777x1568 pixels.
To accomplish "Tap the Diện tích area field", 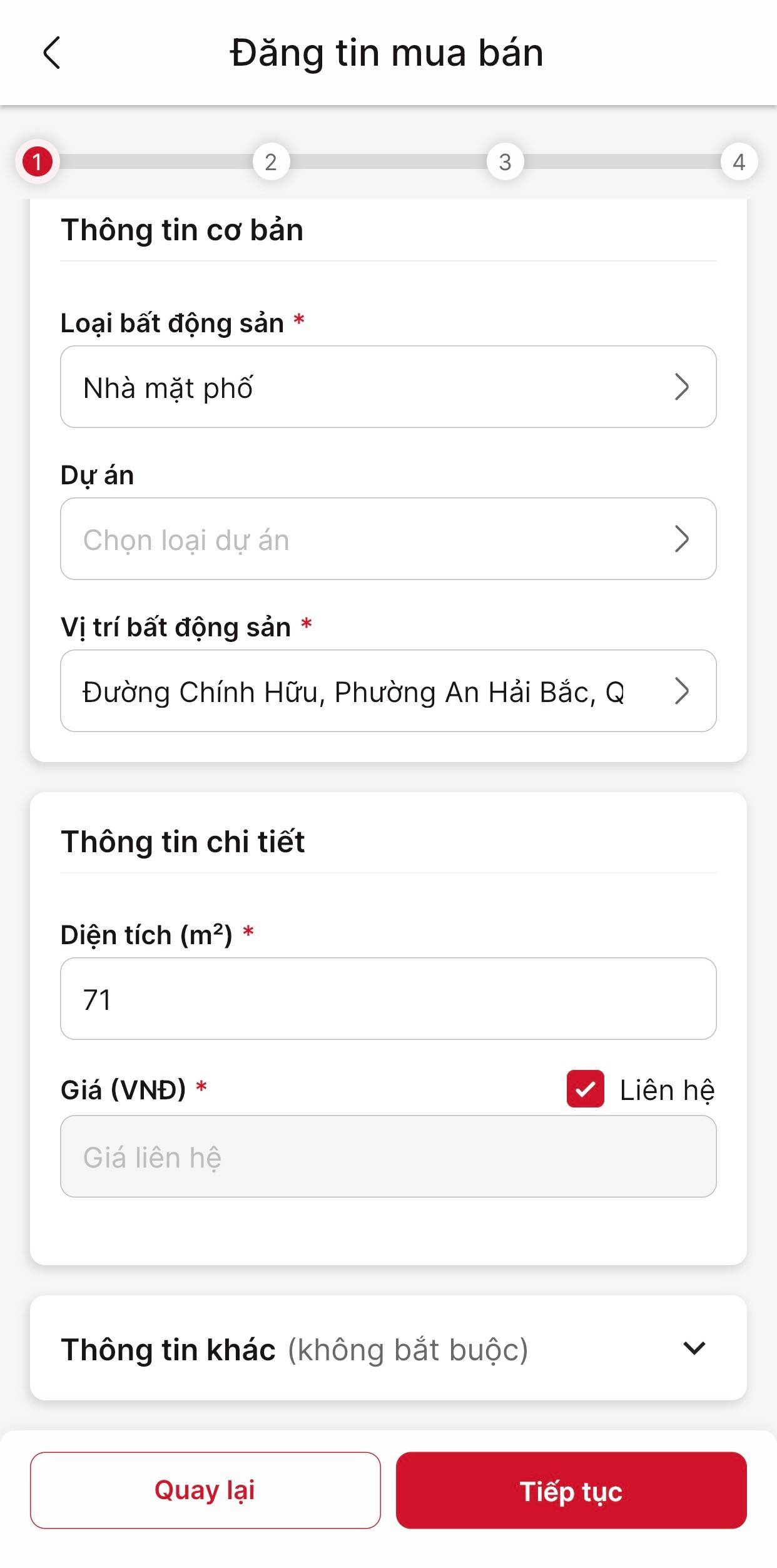I will coord(388,999).
